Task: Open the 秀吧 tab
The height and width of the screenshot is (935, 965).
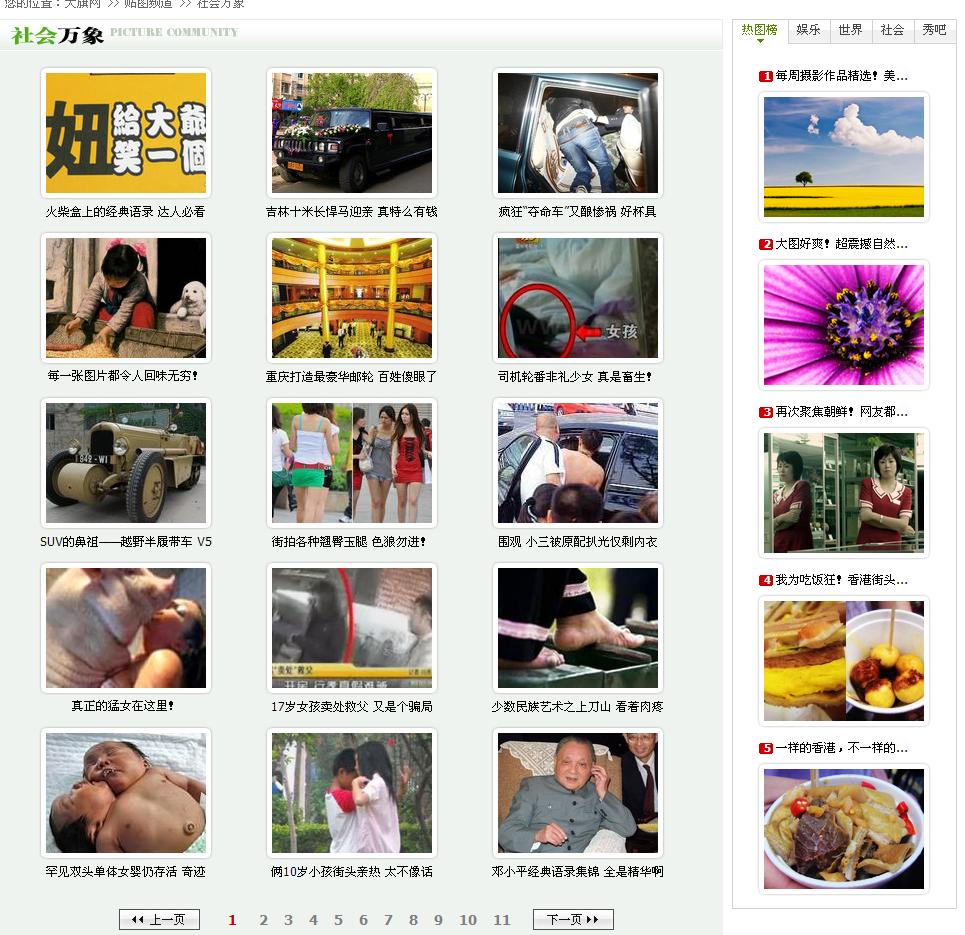Action: pyautogui.click(x=934, y=30)
